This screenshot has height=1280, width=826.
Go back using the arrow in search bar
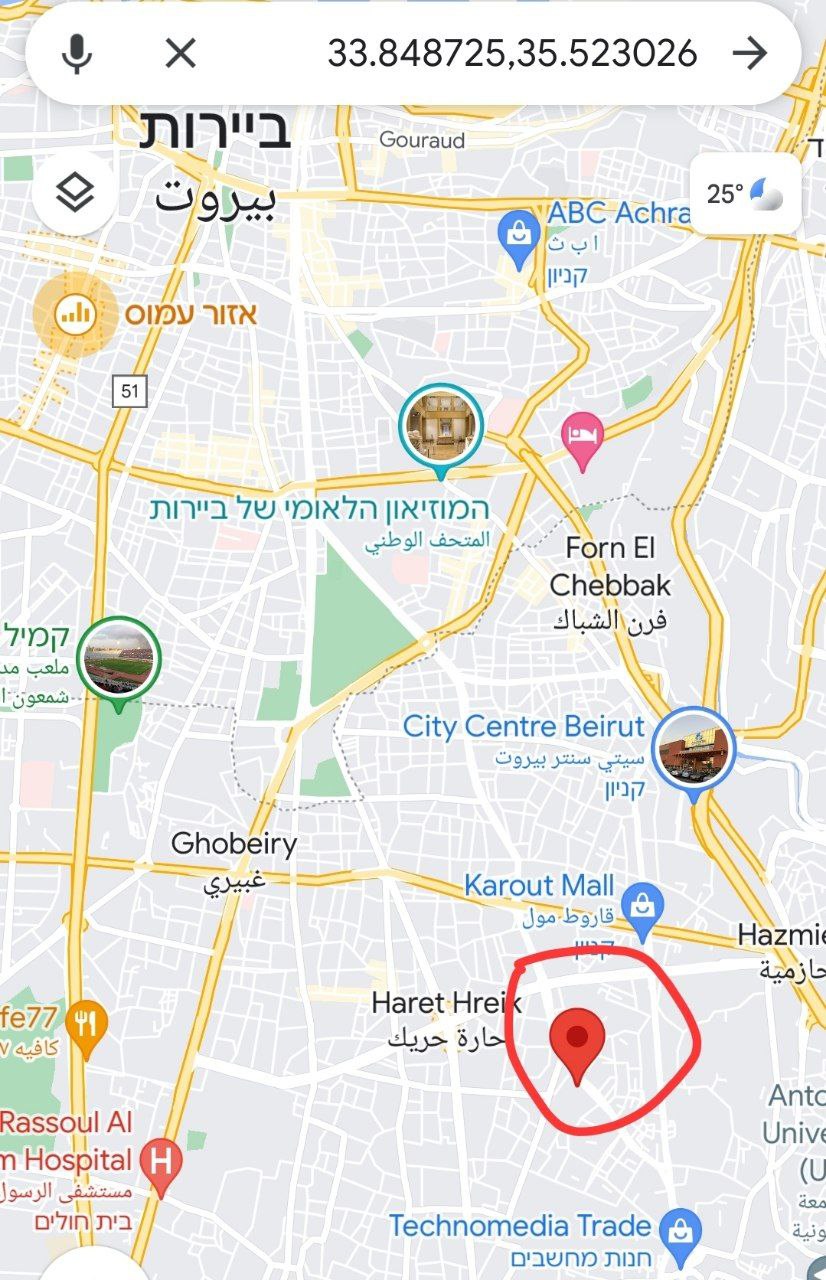coord(750,53)
